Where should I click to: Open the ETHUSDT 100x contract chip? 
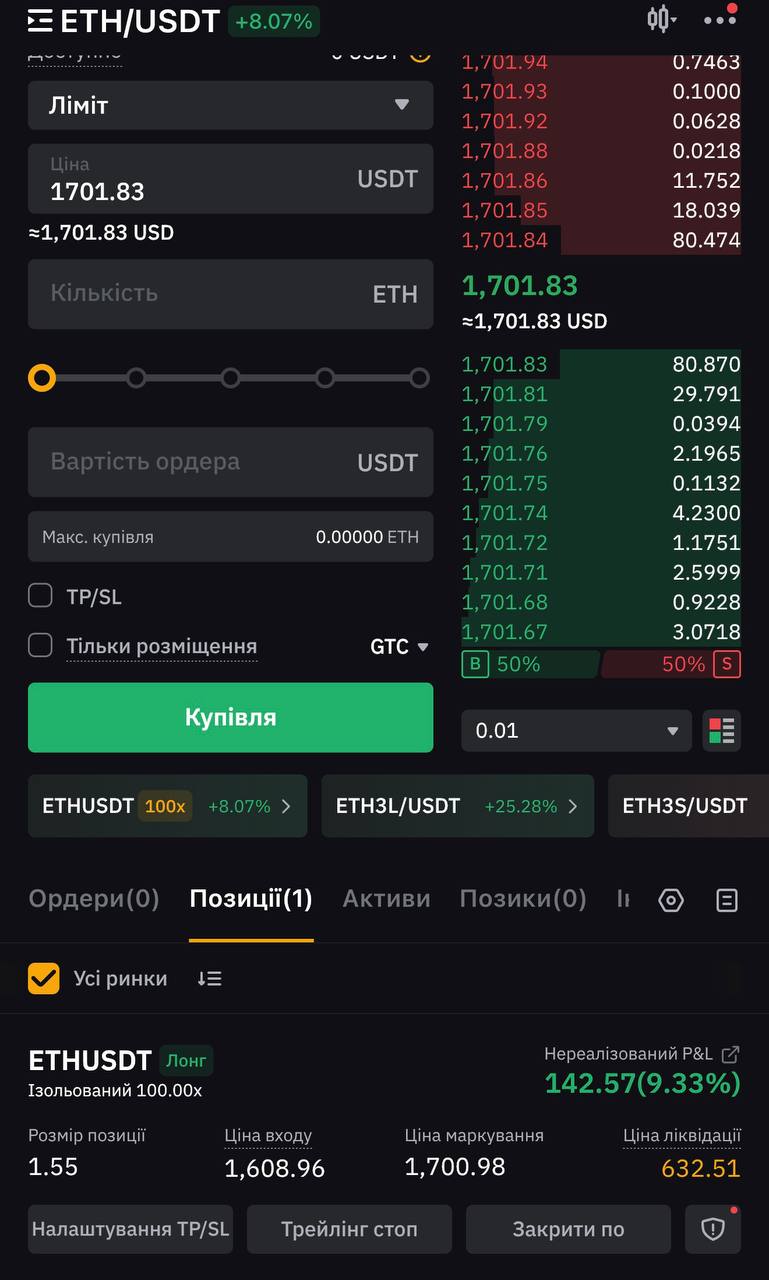tap(167, 806)
